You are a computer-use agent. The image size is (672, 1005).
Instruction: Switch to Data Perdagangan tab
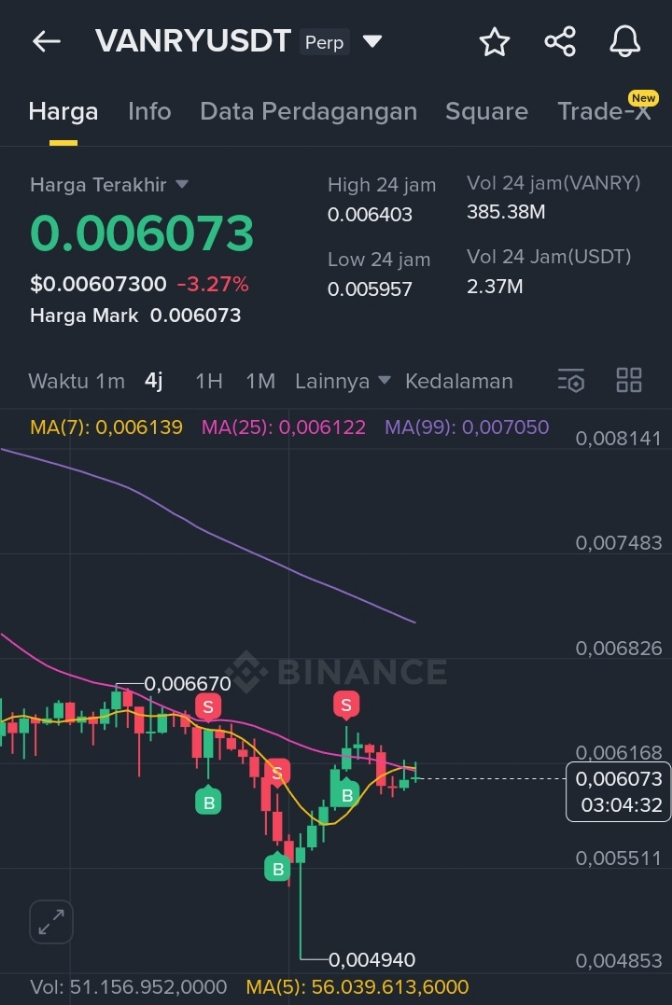tap(308, 111)
